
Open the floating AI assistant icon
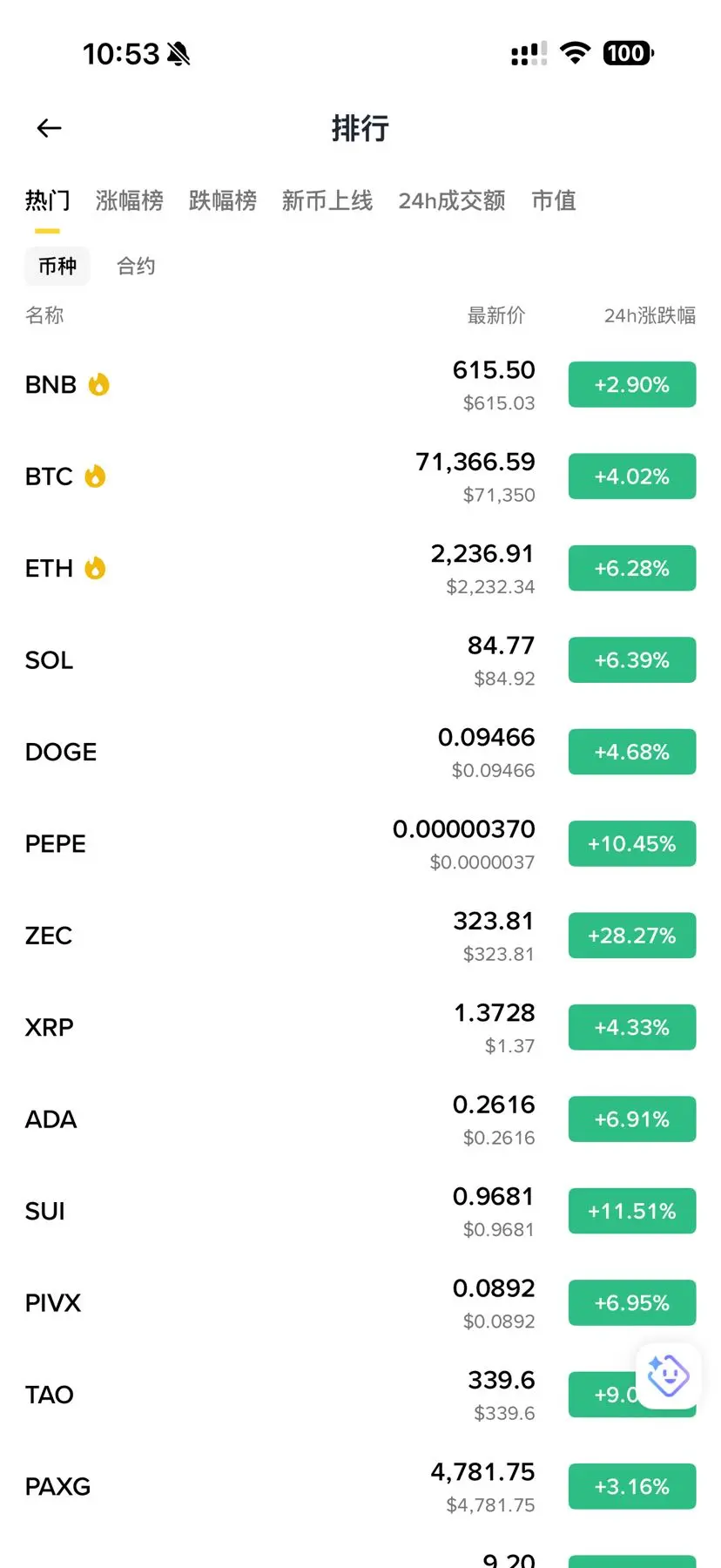click(x=668, y=1376)
